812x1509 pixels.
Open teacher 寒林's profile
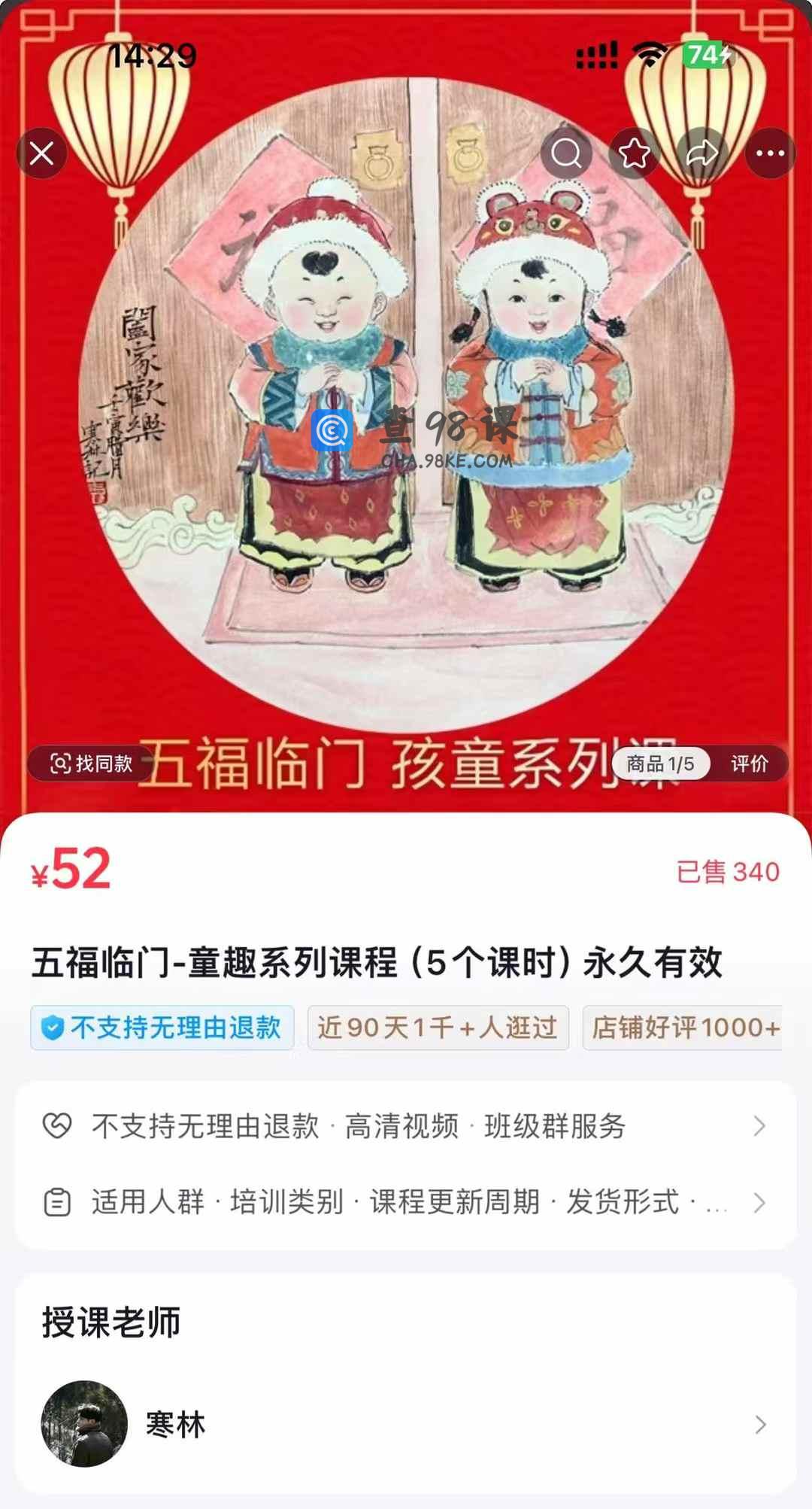406,1424
